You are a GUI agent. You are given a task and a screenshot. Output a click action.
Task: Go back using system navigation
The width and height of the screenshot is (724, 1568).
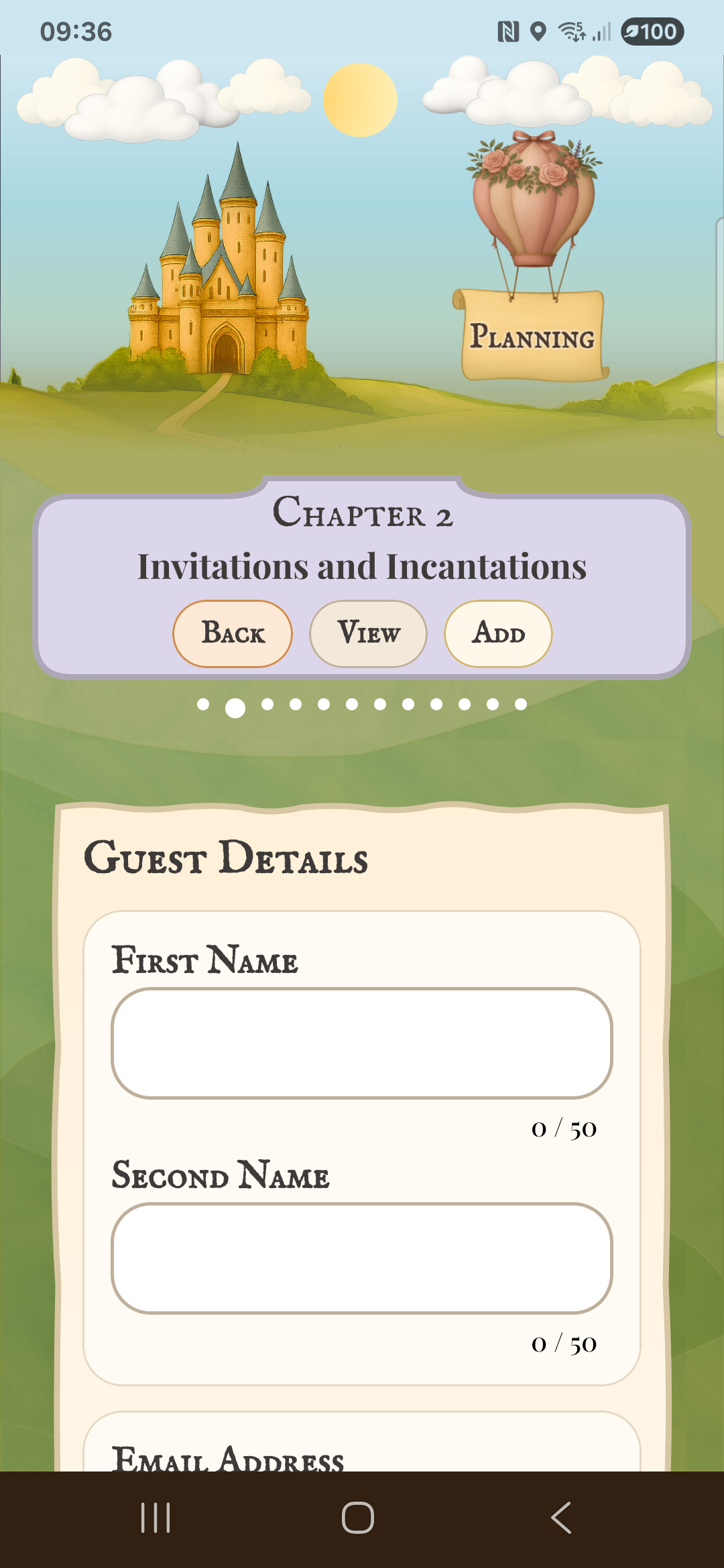click(560, 1518)
